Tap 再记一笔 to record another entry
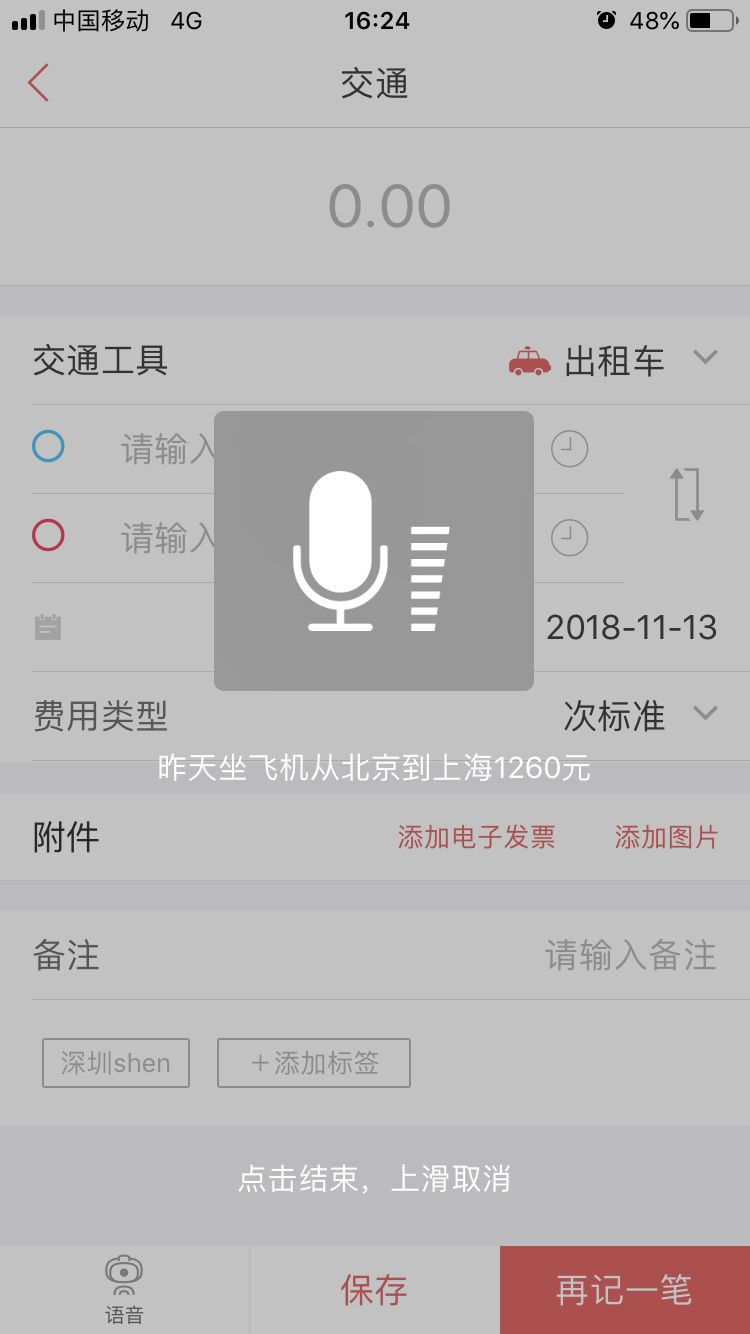Screen dimensions: 750x1334 click(x=625, y=1290)
